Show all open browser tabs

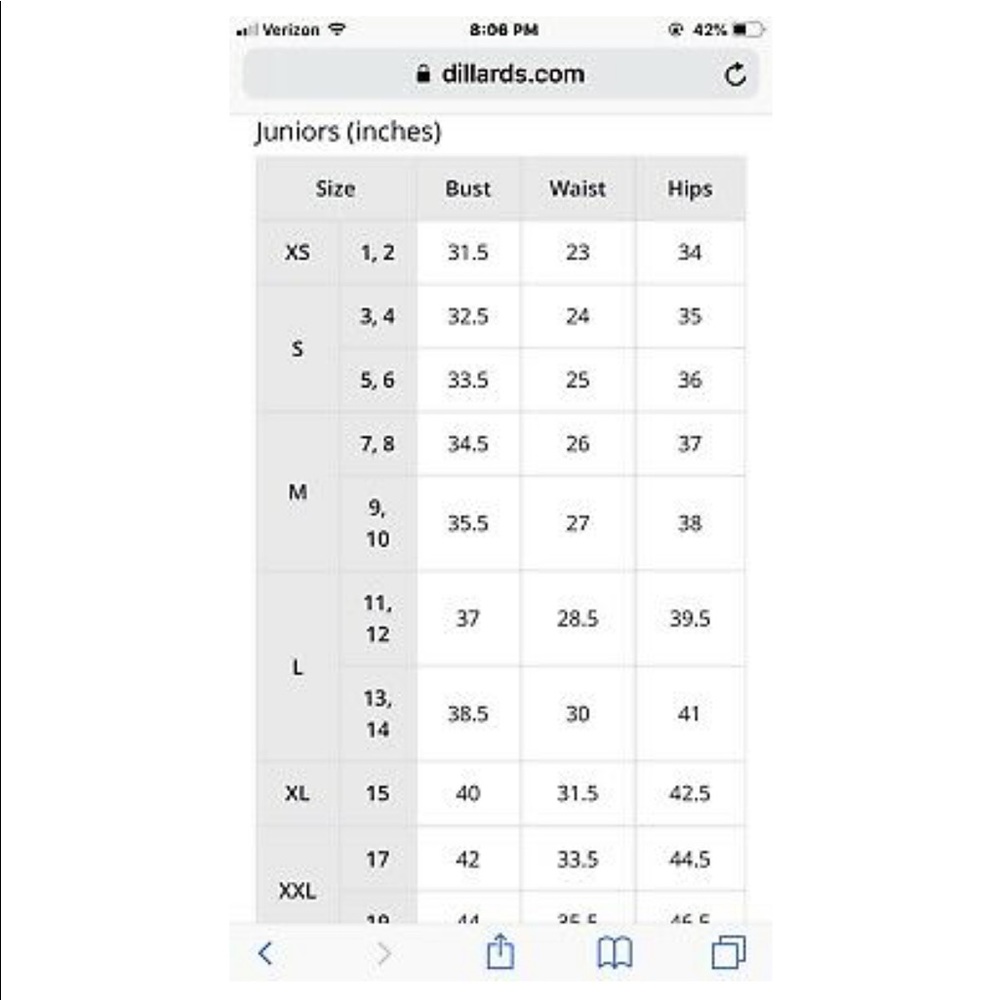click(x=728, y=953)
